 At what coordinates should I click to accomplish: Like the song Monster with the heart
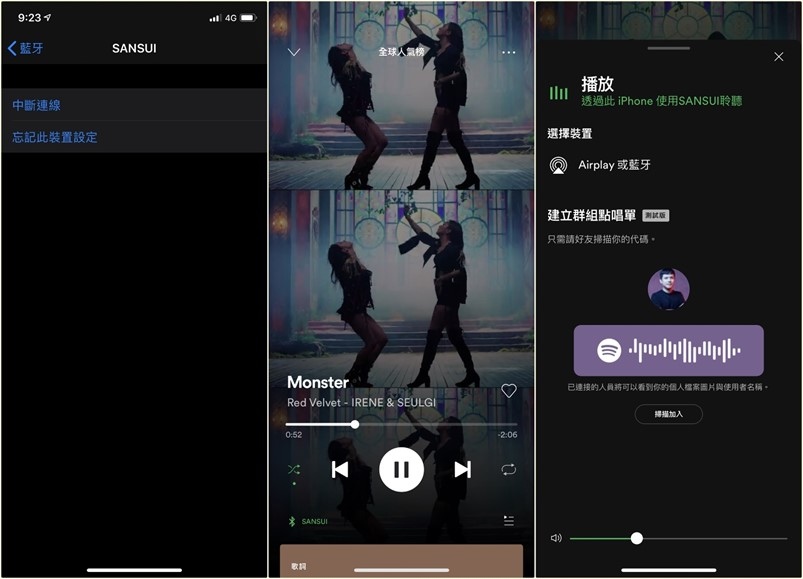(509, 390)
